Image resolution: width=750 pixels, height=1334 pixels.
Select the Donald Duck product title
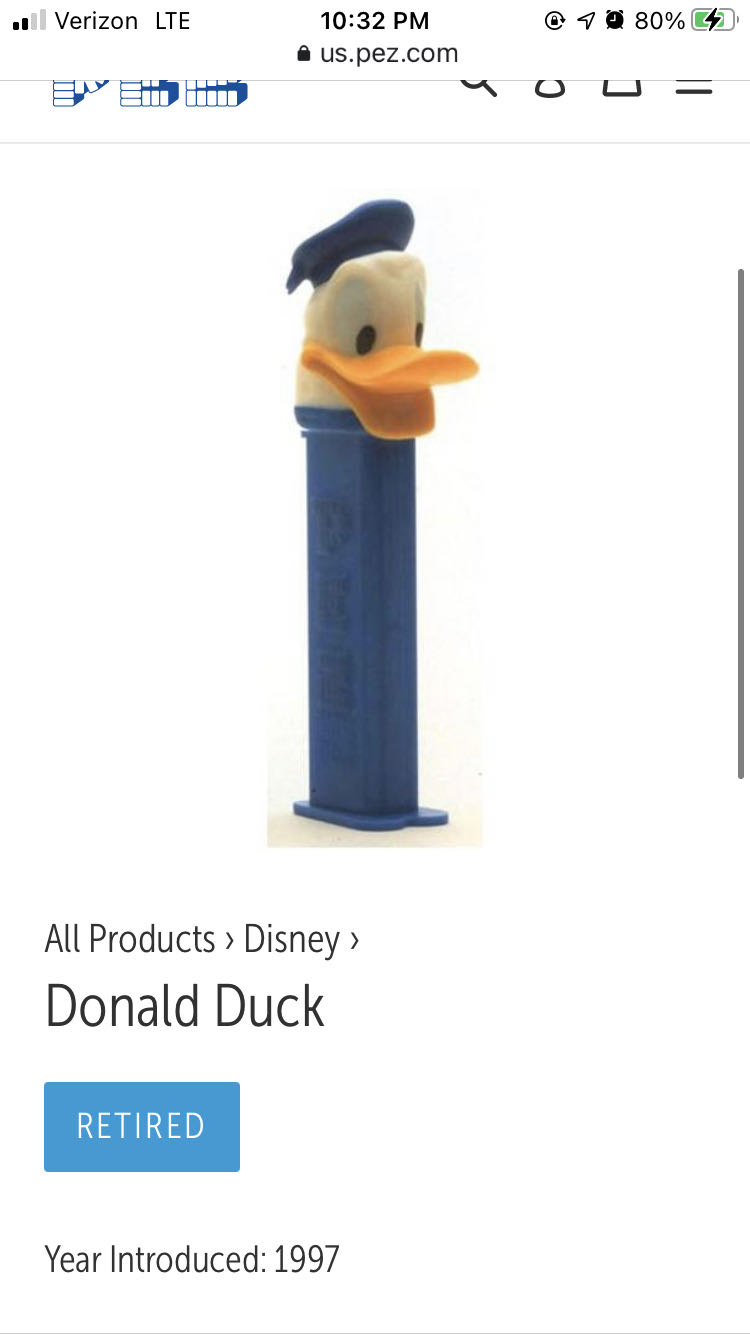pos(184,1006)
